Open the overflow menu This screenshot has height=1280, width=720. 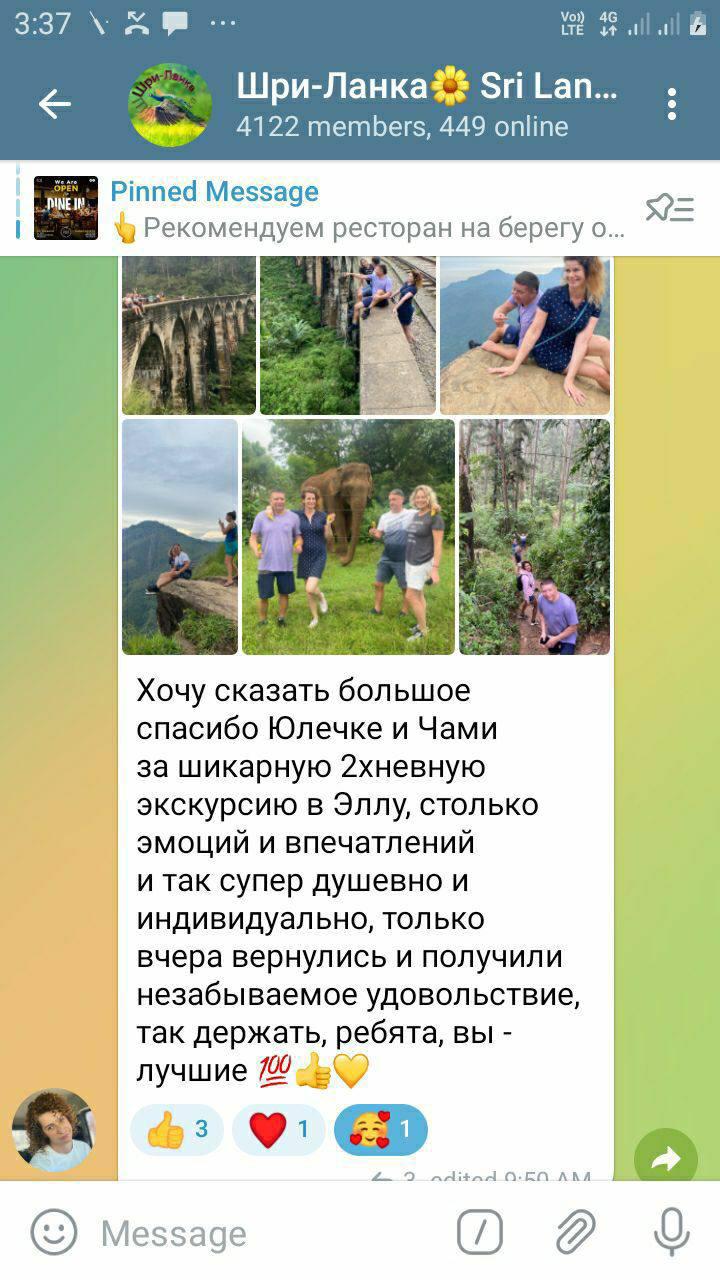672,104
